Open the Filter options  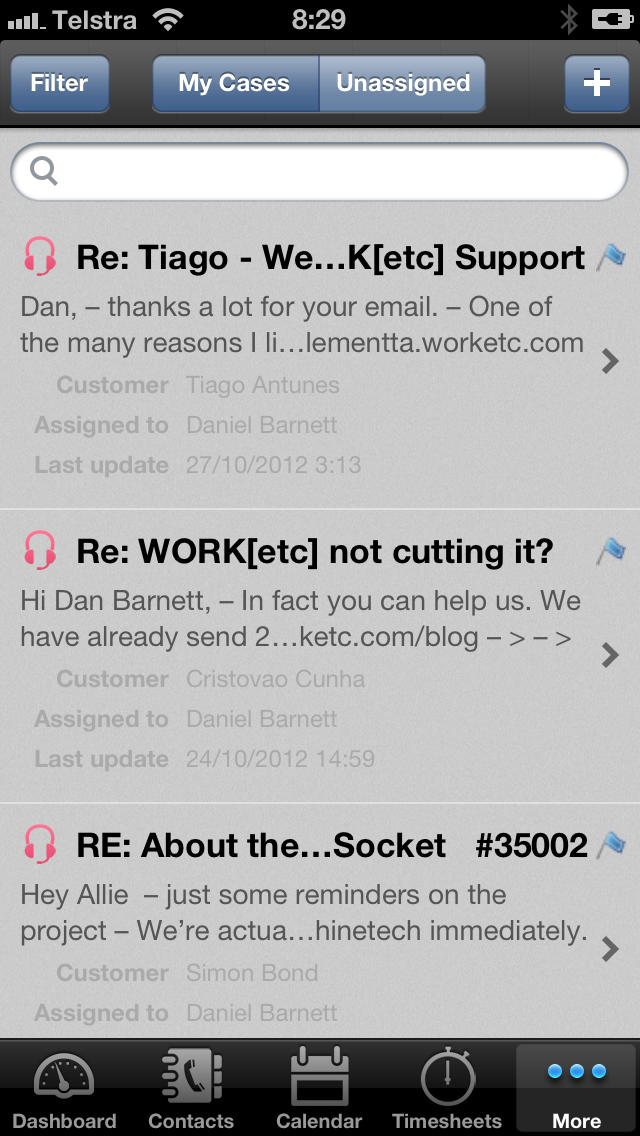click(59, 83)
